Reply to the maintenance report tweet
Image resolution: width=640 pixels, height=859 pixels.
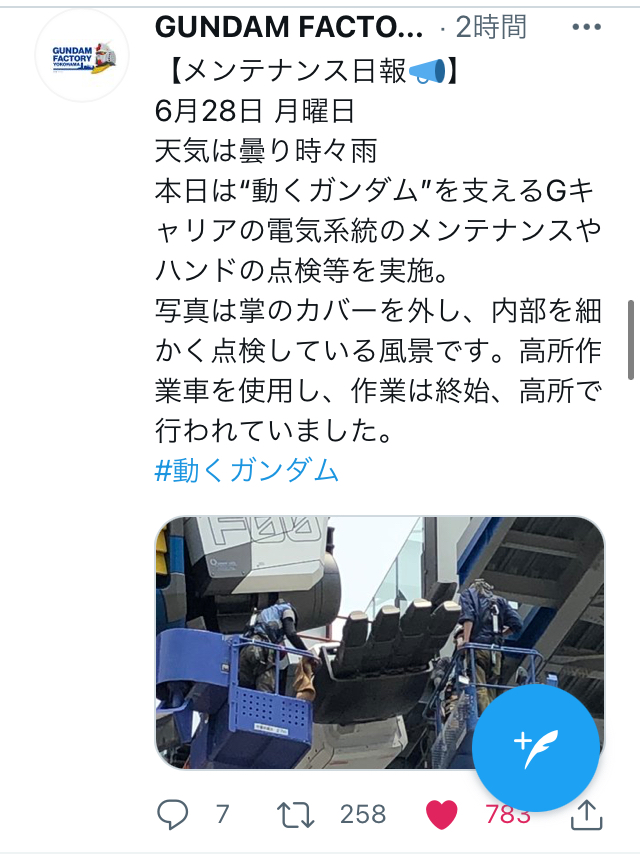(173, 815)
